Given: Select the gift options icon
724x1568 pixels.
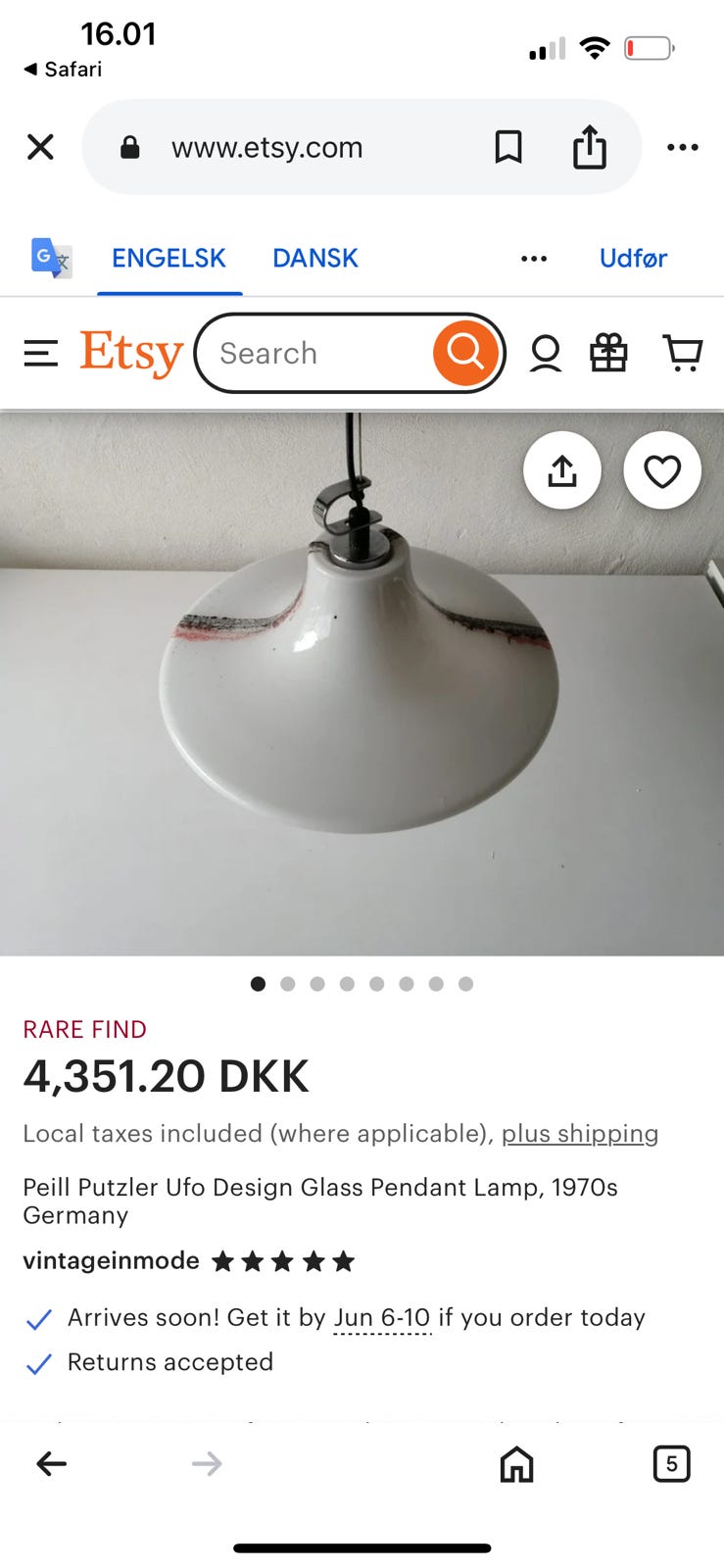Looking at the screenshot, I should coord(607,352).
